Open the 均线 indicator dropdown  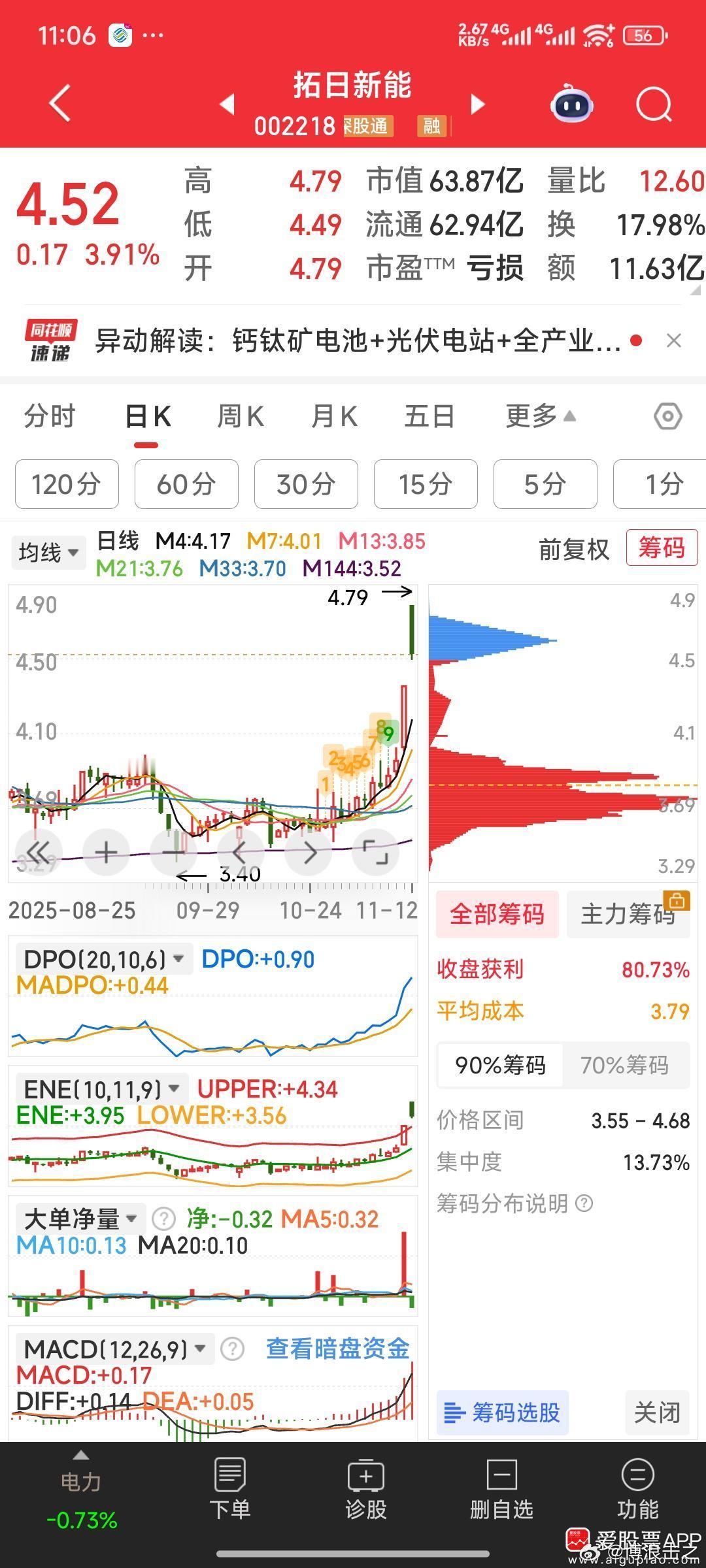[48, 553]
